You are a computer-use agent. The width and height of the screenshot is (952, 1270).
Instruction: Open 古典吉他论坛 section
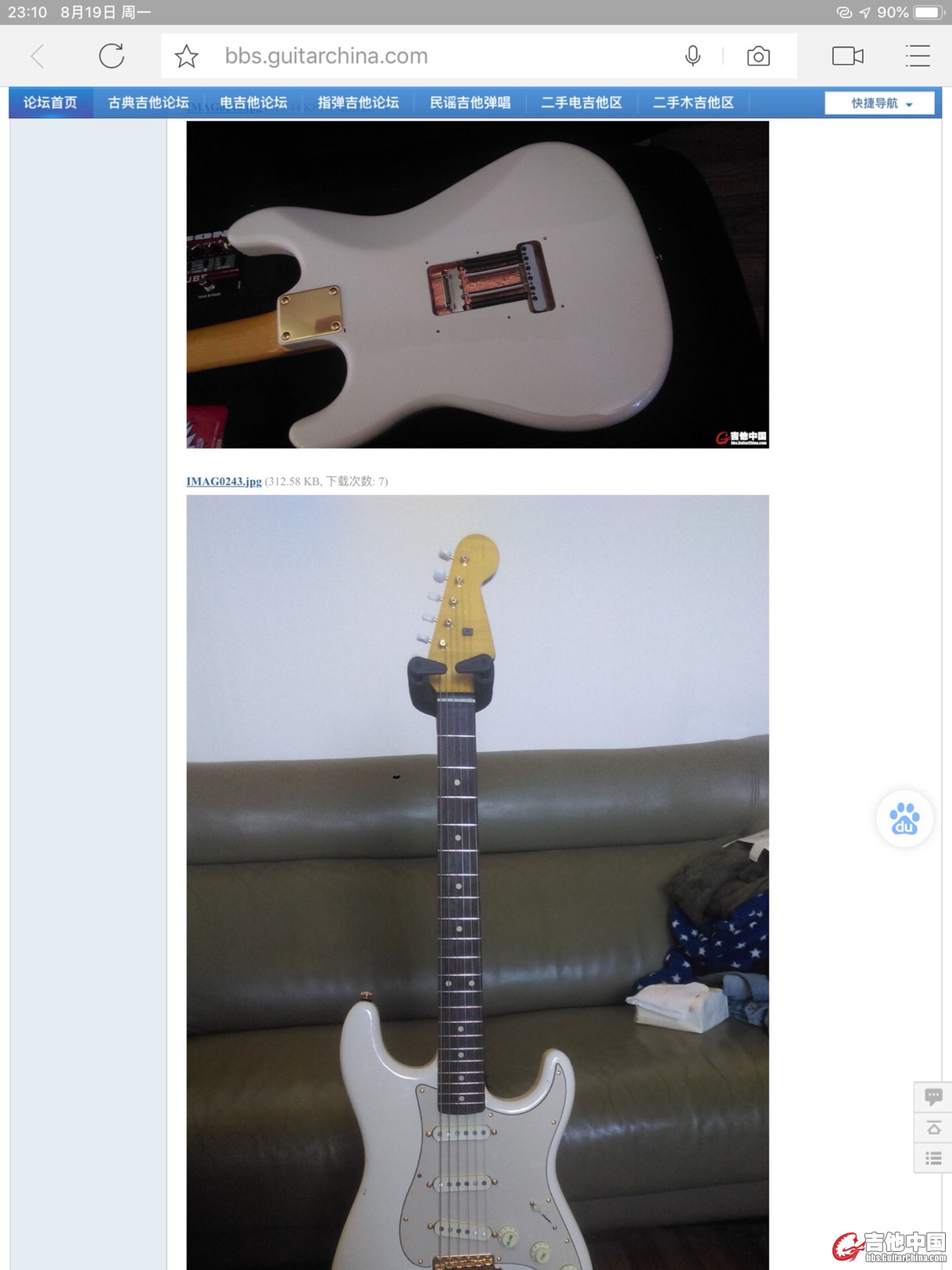(x=149, y=102)
